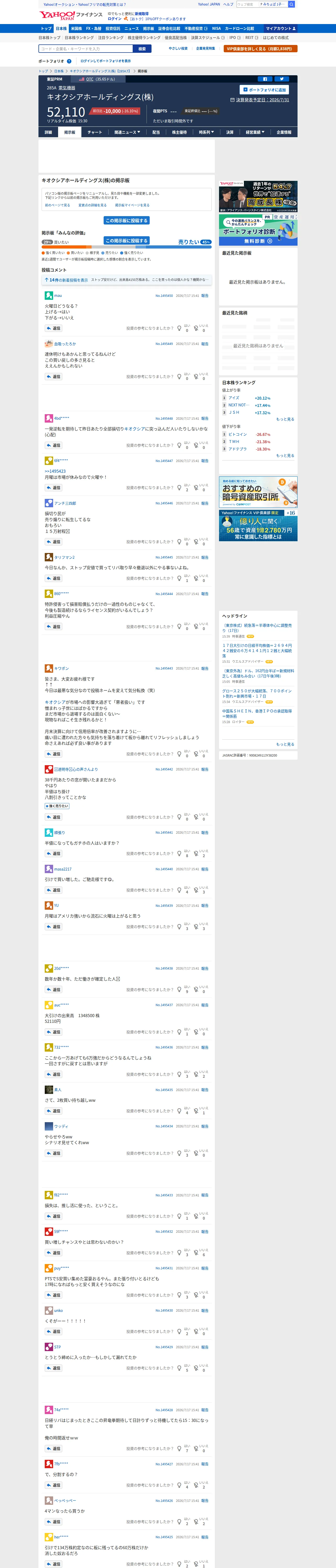Image resolution: width=336 pixels, height=1568 pixels.
Task: Tap the ポートフォリオ診断 ad banner
Action: tap(258, 230)
